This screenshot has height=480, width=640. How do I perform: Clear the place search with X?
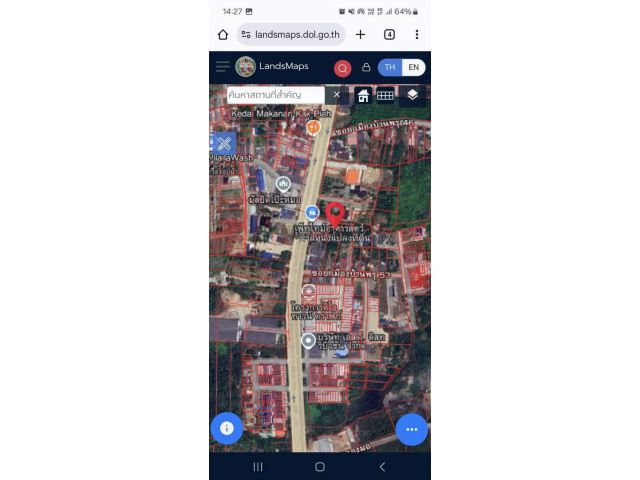(x=337, y=95)
